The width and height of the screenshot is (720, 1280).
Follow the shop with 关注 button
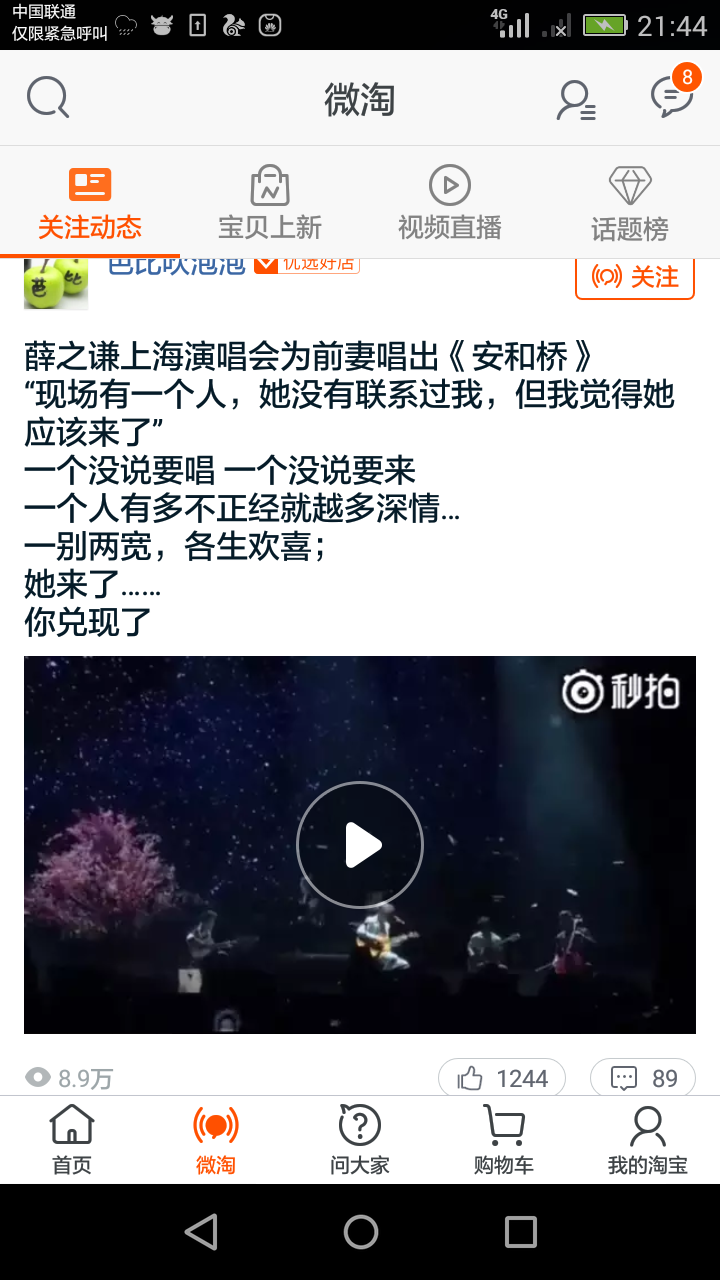tap(635, 277)
